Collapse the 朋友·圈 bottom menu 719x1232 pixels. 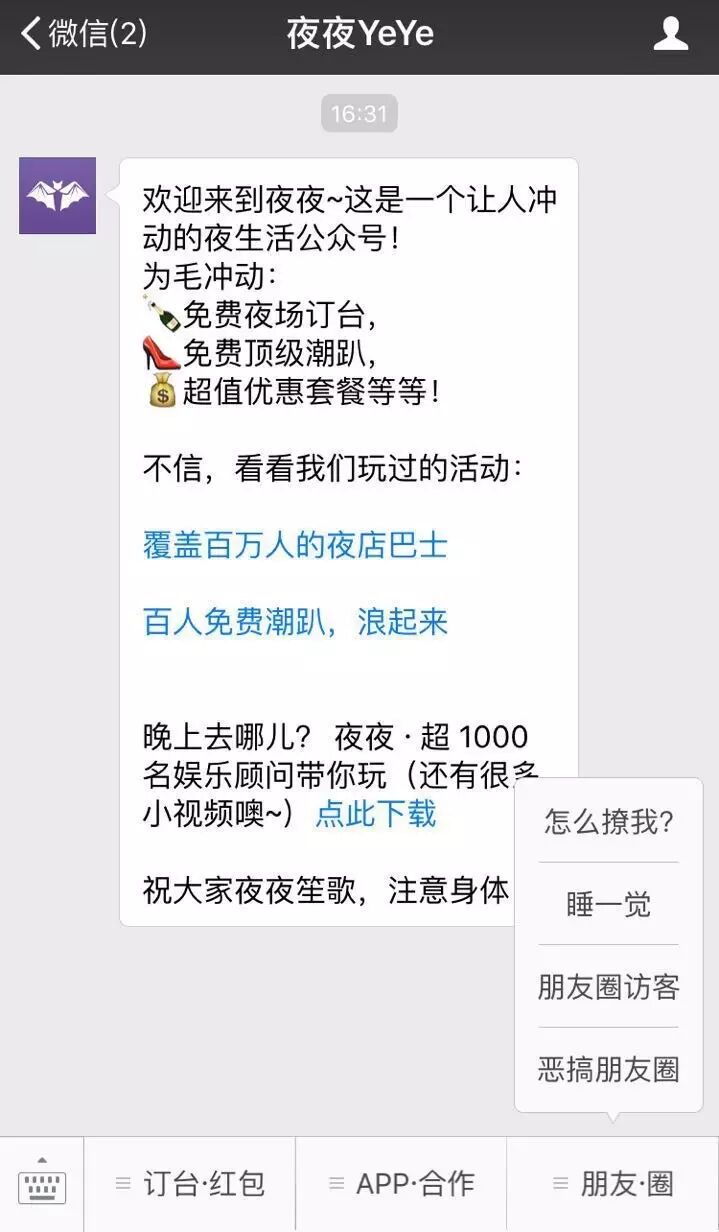click(x=613, y=1185)
